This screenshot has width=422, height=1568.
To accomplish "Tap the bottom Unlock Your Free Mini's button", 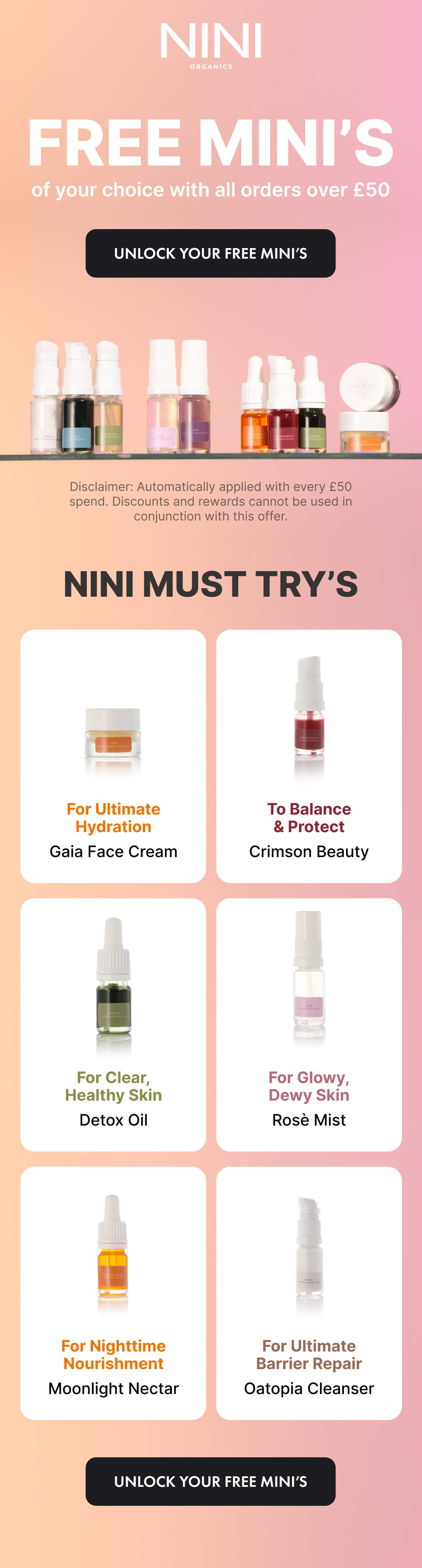I will click(x=210, y=1481).
